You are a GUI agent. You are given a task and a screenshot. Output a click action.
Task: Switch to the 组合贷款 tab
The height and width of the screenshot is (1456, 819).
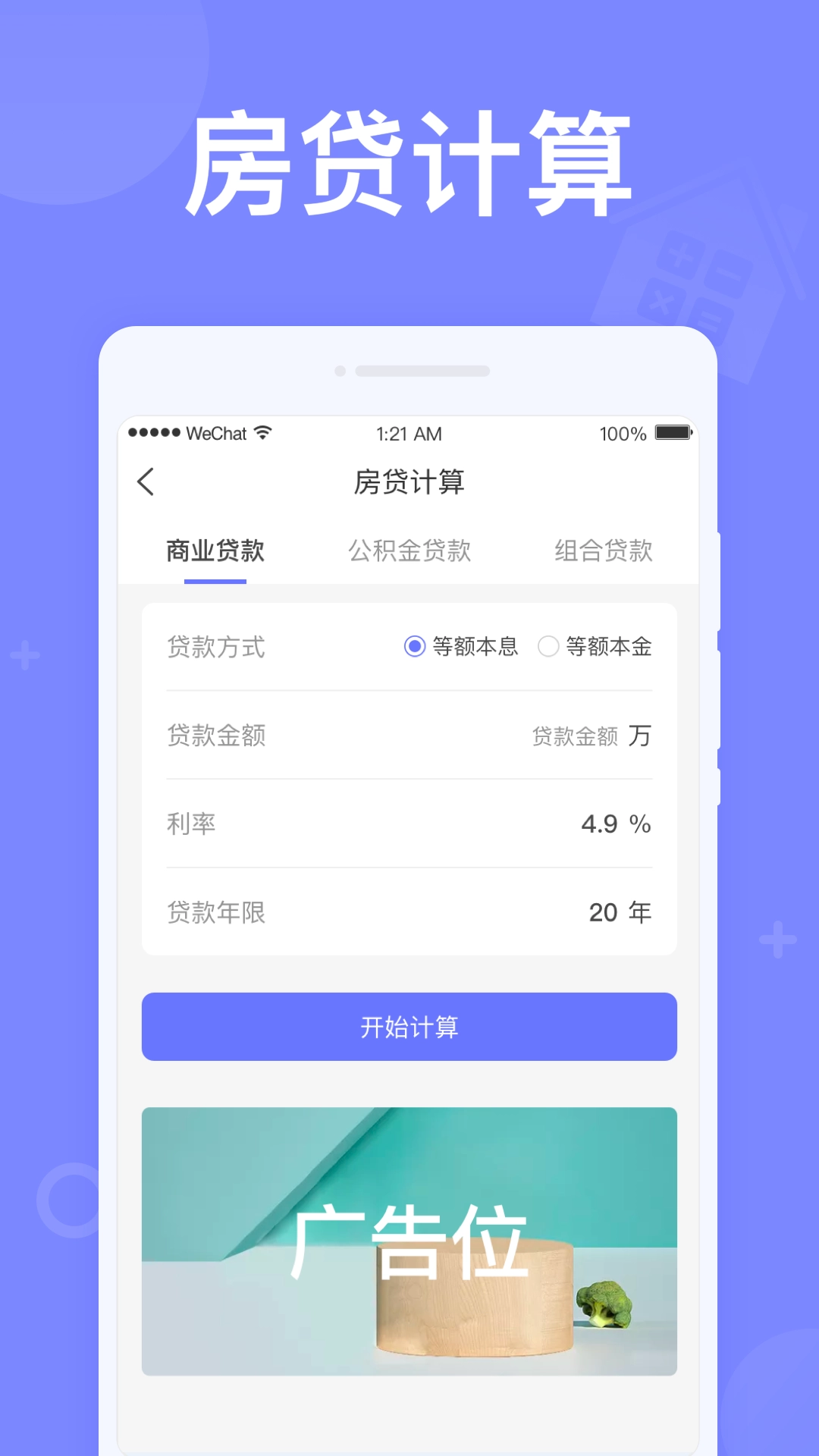pyautogui.click(x=604, y=551)
